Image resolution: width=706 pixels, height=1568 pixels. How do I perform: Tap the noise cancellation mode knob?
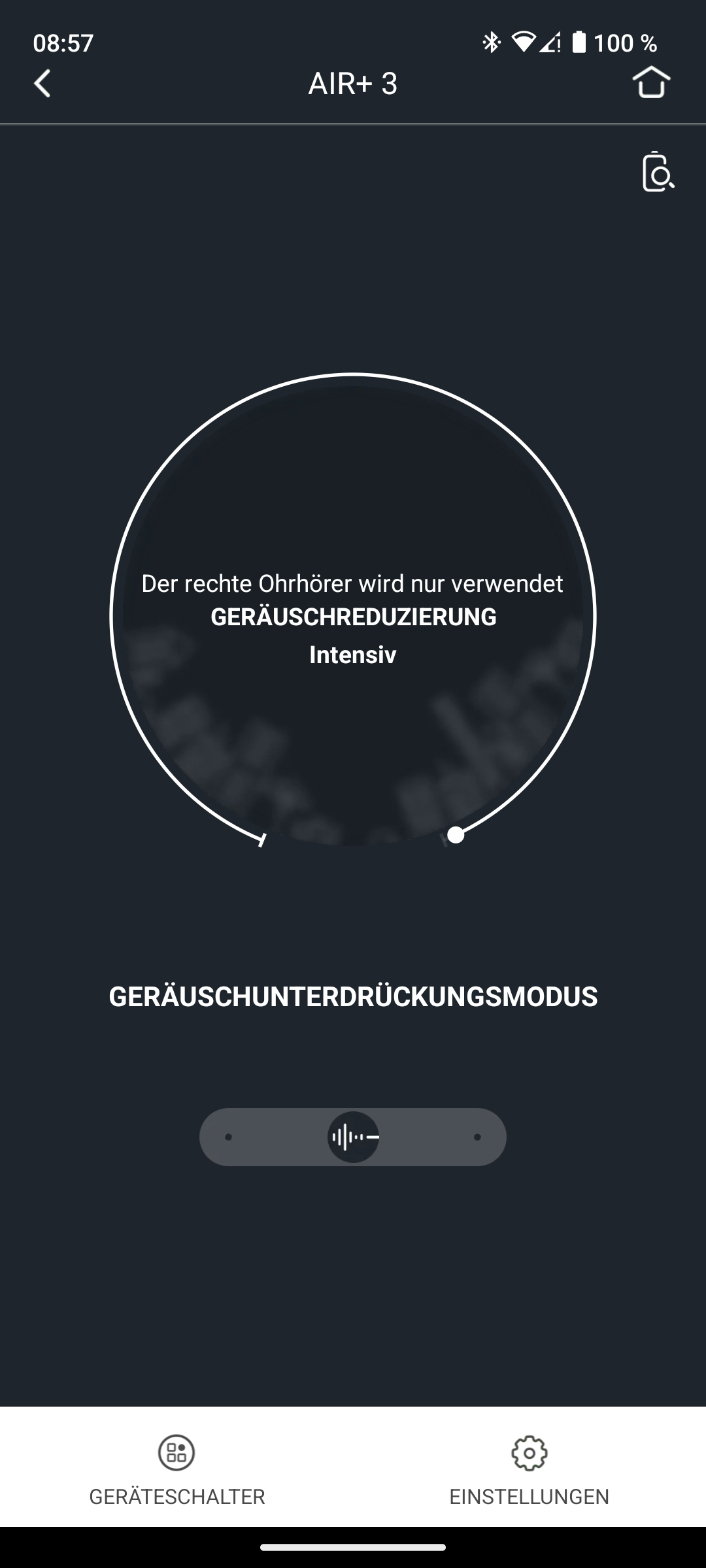[353, 1137]
